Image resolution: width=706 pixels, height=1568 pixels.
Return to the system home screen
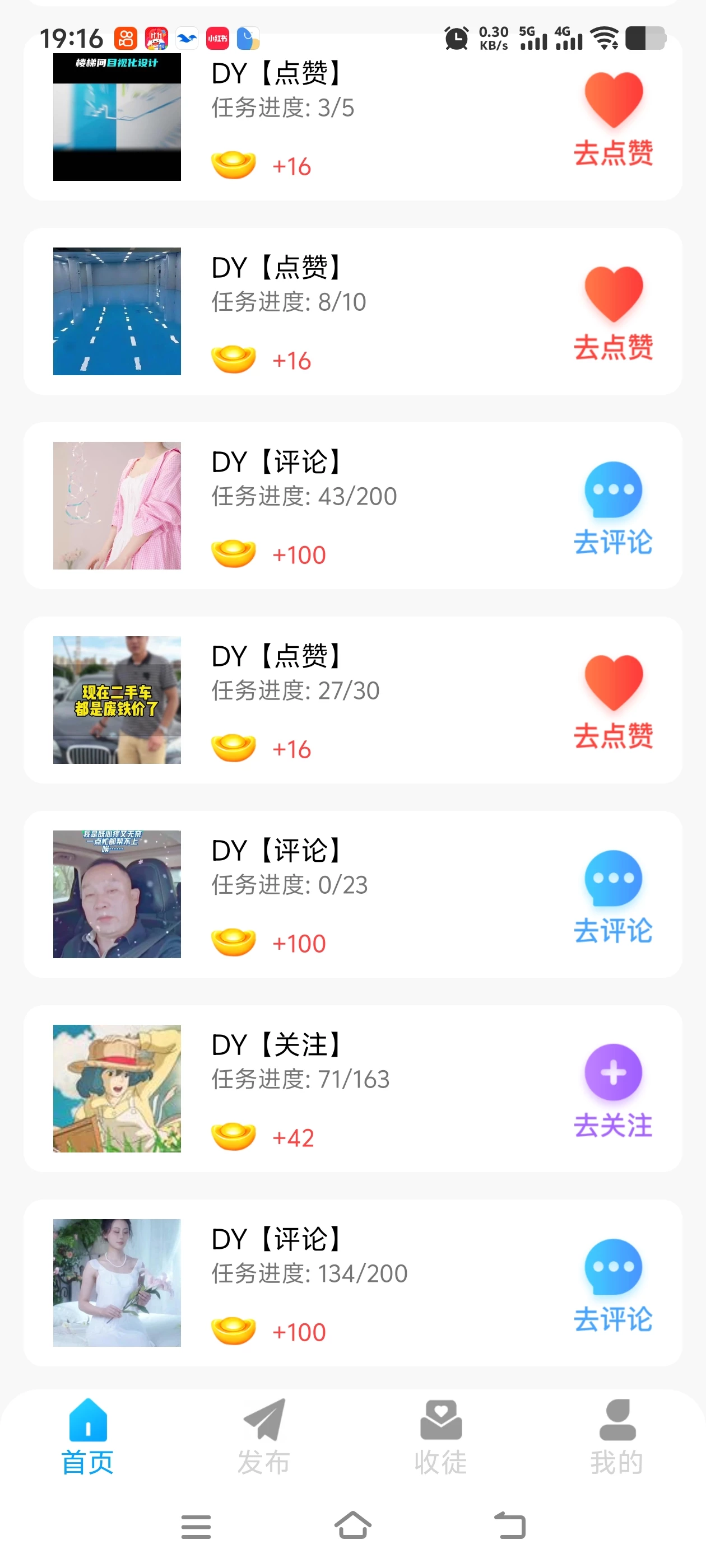pos(352,1525)
